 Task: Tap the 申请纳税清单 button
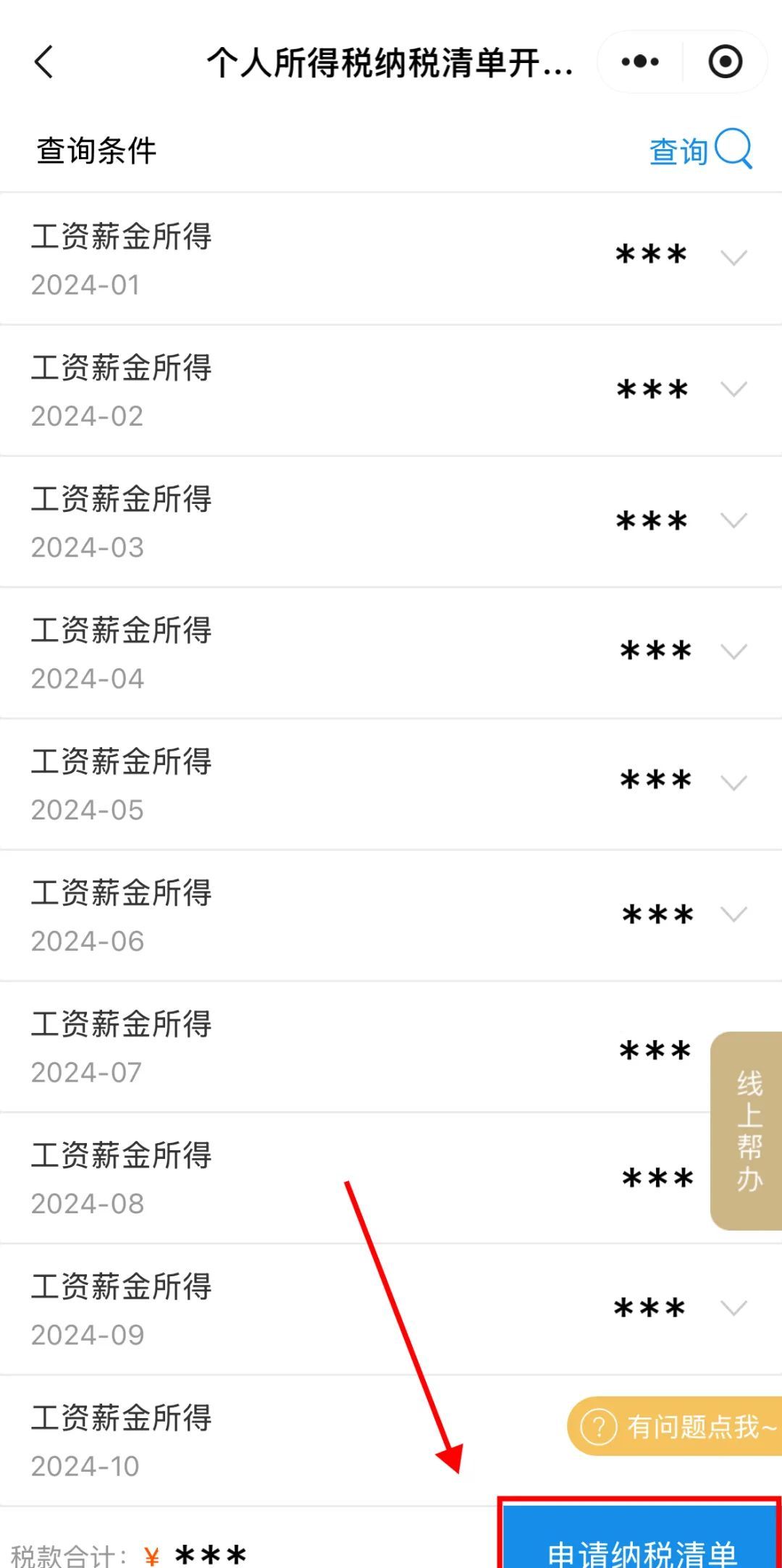click(640, 1536)
